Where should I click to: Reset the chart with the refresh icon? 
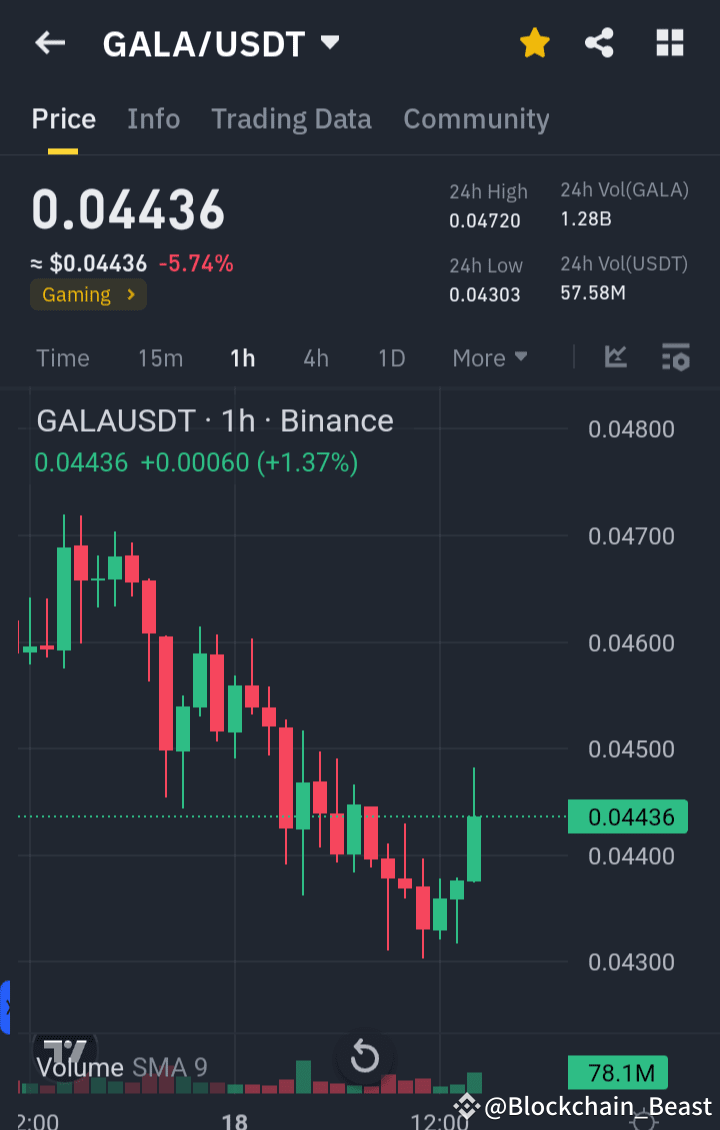pyautogui.click(x=364, y=1057)
